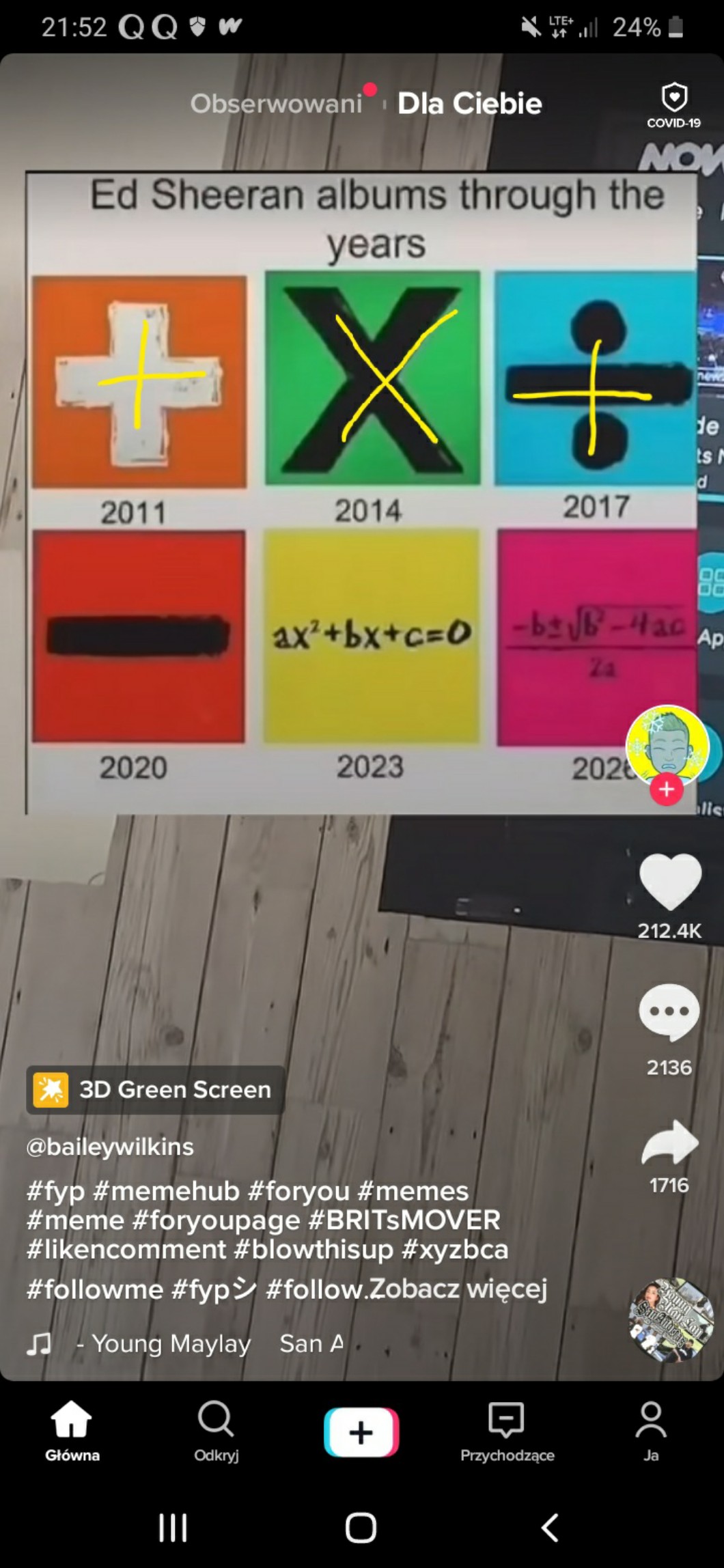This screenshot has height=1568, width=724.
Task: Share this video via the arrow icon
Action: (669, 1143)
